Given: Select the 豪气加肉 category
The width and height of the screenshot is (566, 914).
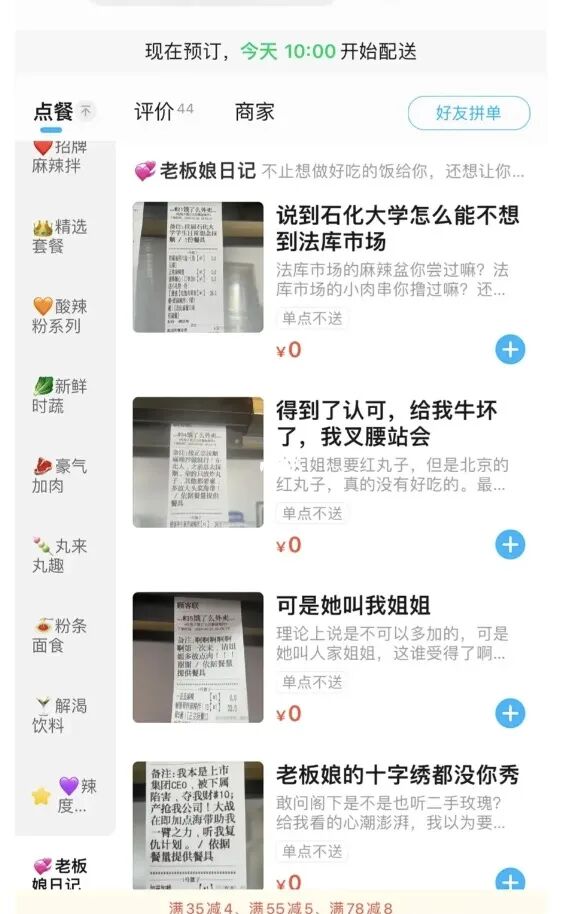Looking at the screenshot, I should point(60,476).
